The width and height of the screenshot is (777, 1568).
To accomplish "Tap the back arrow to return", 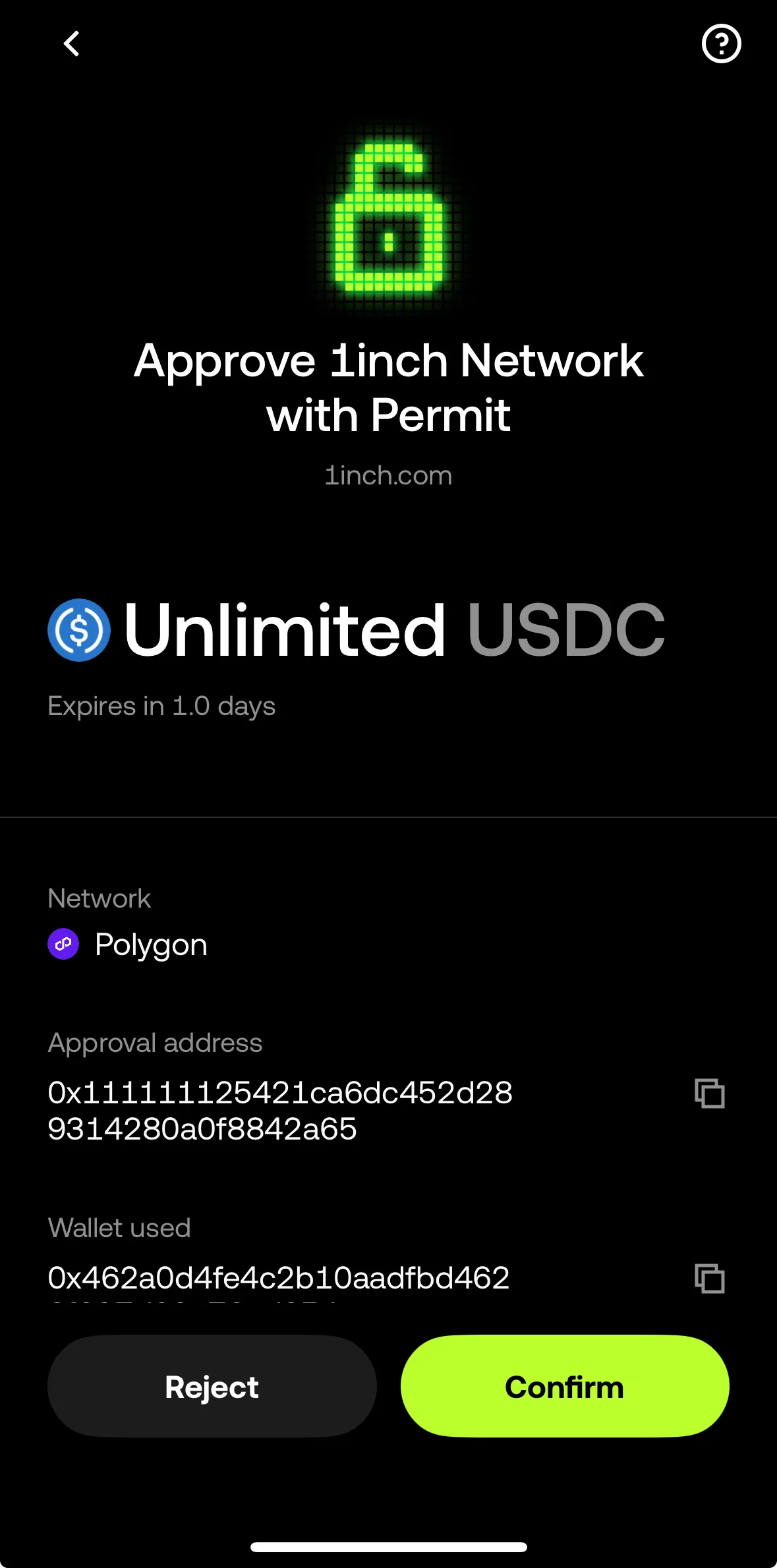I will (x=72, y=44).
